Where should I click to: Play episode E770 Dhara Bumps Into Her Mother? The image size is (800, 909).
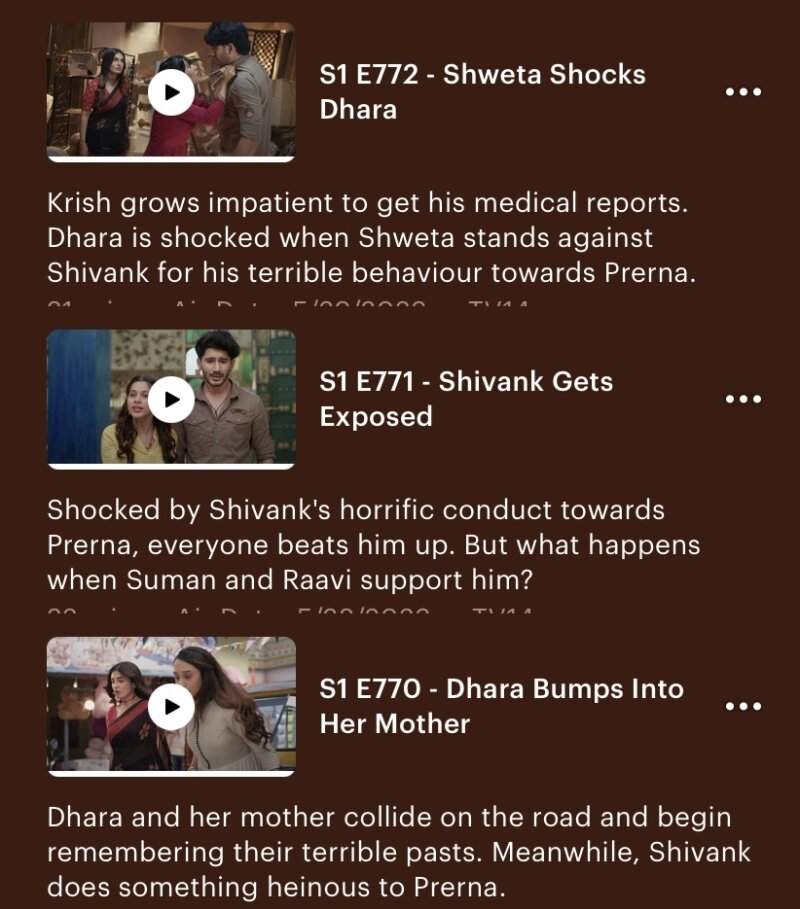click(x=172, y=707)
